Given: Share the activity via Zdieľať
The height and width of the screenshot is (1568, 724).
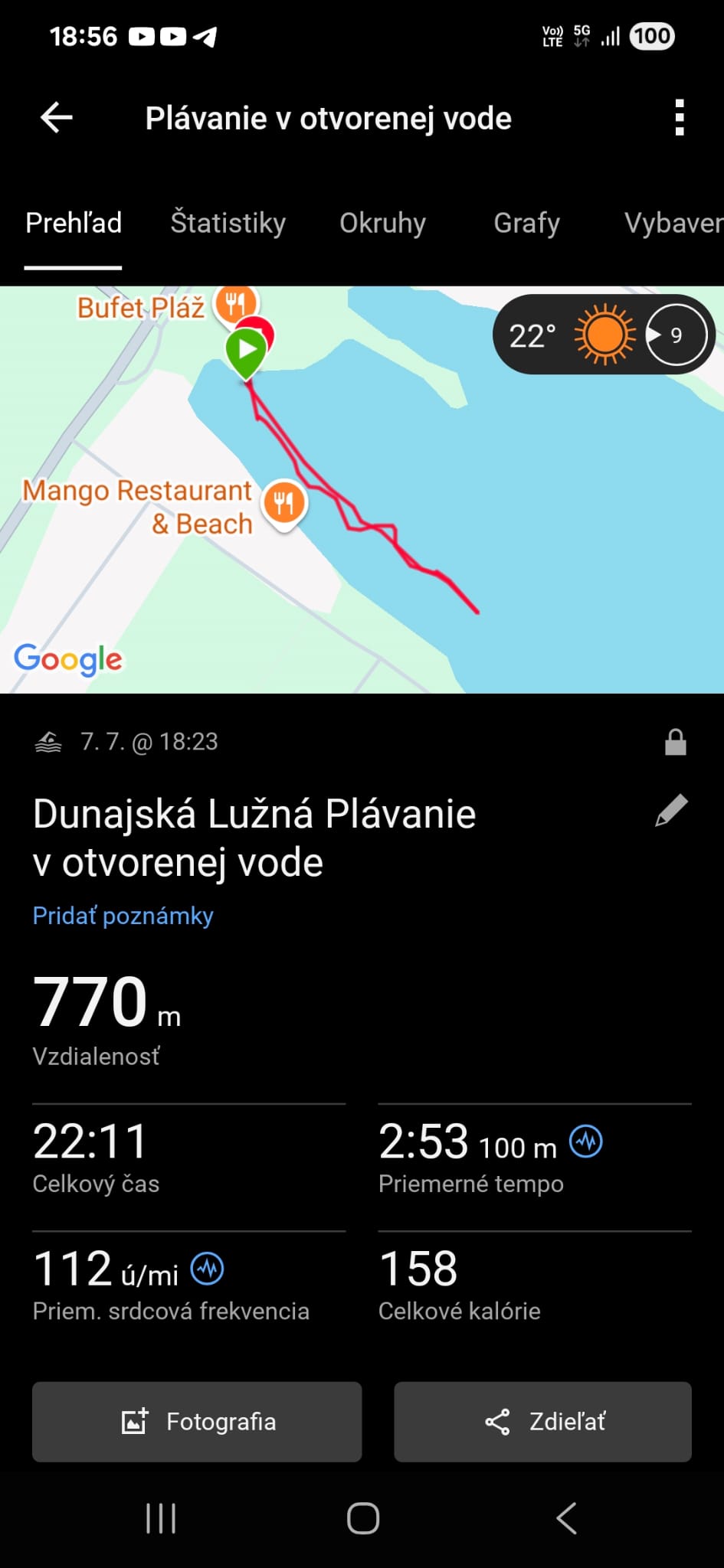Looking at the screenshot, I should click(x=542, y=1422).
